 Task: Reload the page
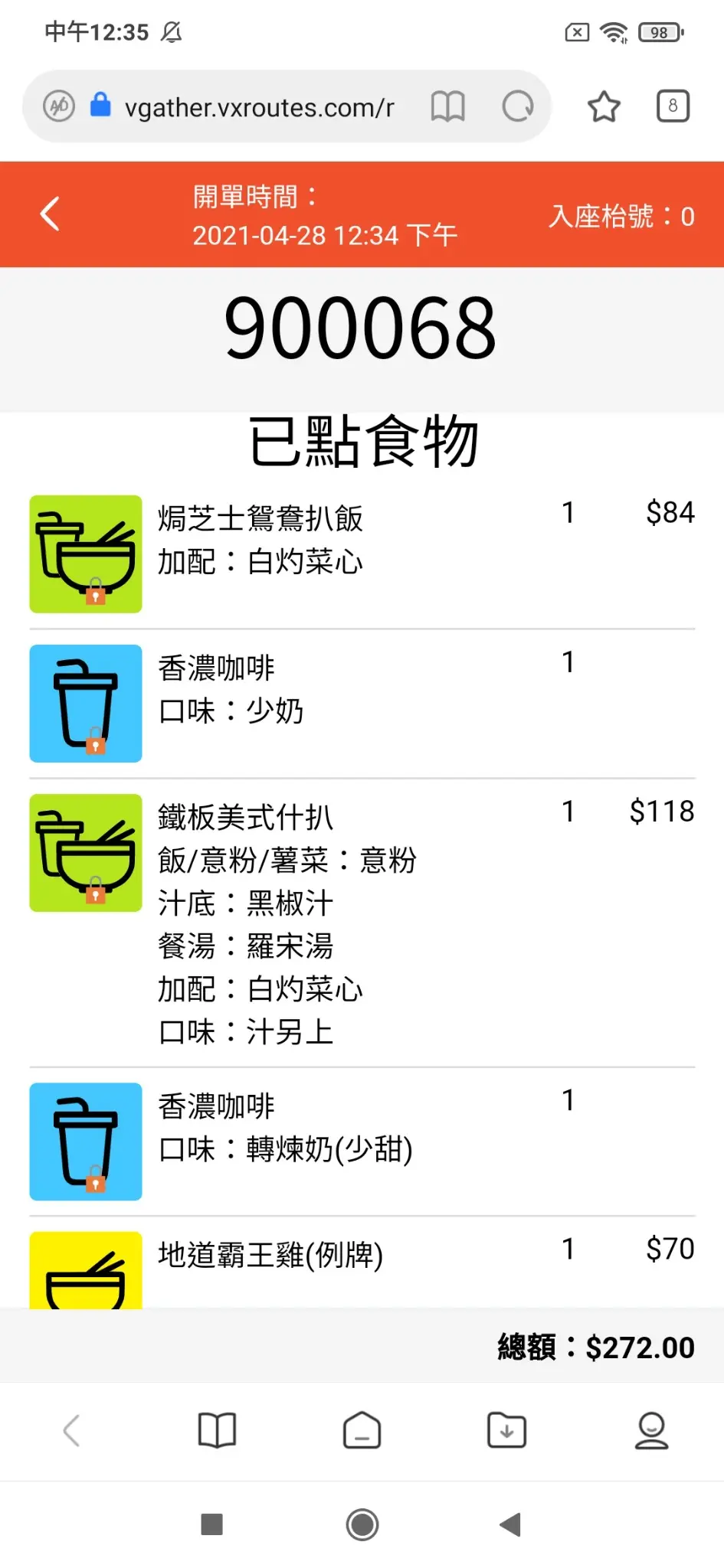pyautogui.click(x=518, y=106)
